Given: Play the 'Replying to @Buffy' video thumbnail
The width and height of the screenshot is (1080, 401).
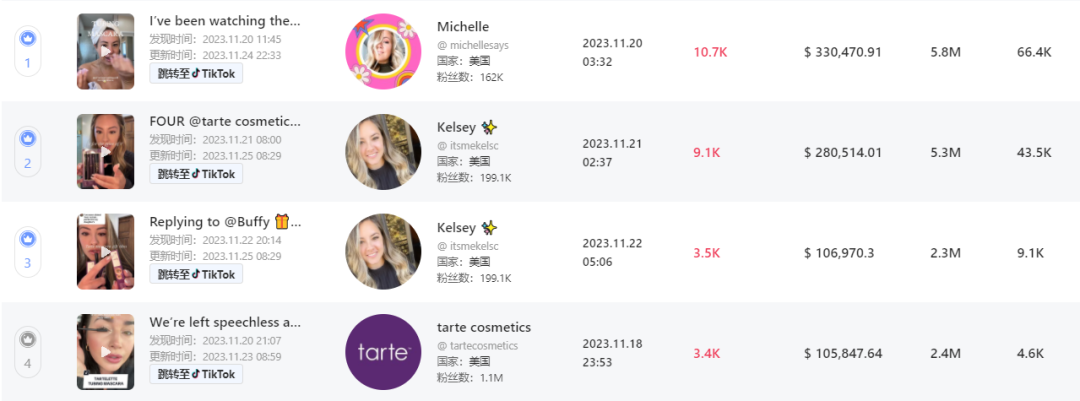Looking at the screenshot, I should (105, 252).
